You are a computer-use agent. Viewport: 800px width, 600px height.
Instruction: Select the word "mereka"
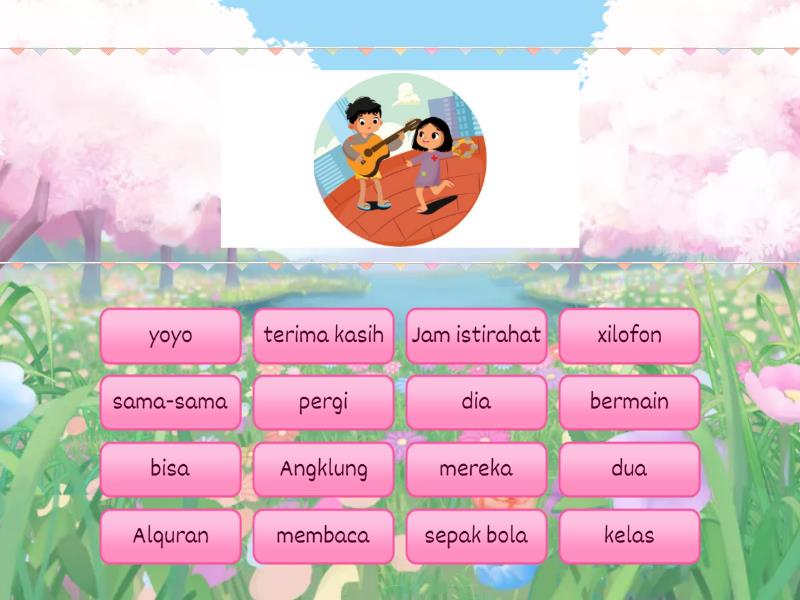476,469
